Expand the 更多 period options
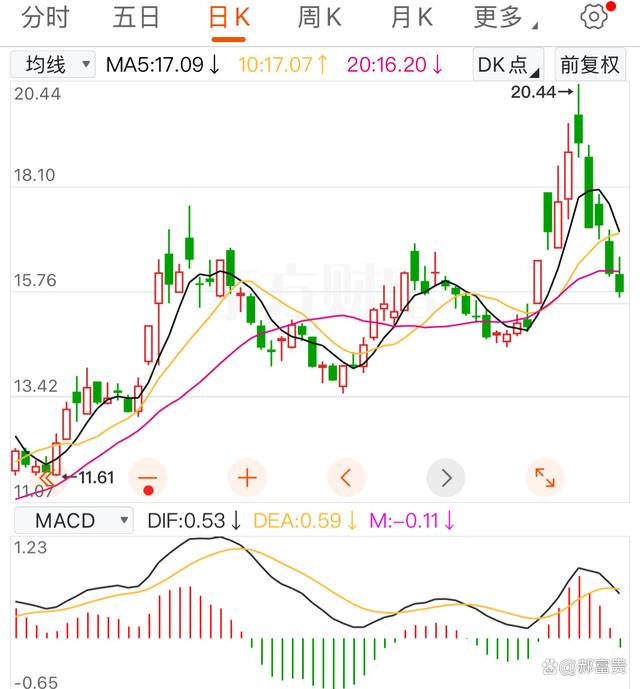 point(505,17)
